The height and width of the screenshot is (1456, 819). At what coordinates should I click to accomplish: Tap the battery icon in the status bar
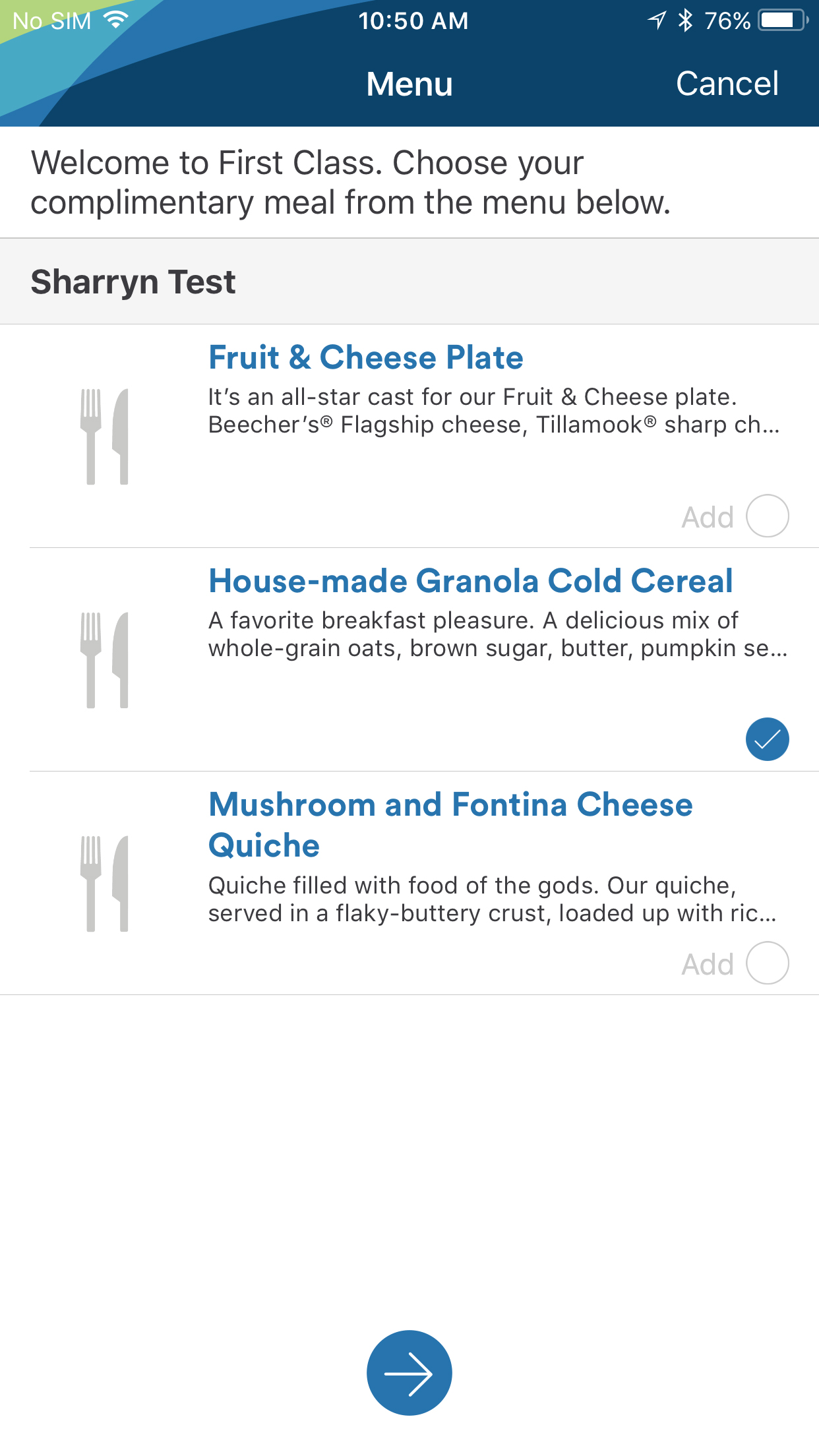pyautogui.click(x=781, y=18)
